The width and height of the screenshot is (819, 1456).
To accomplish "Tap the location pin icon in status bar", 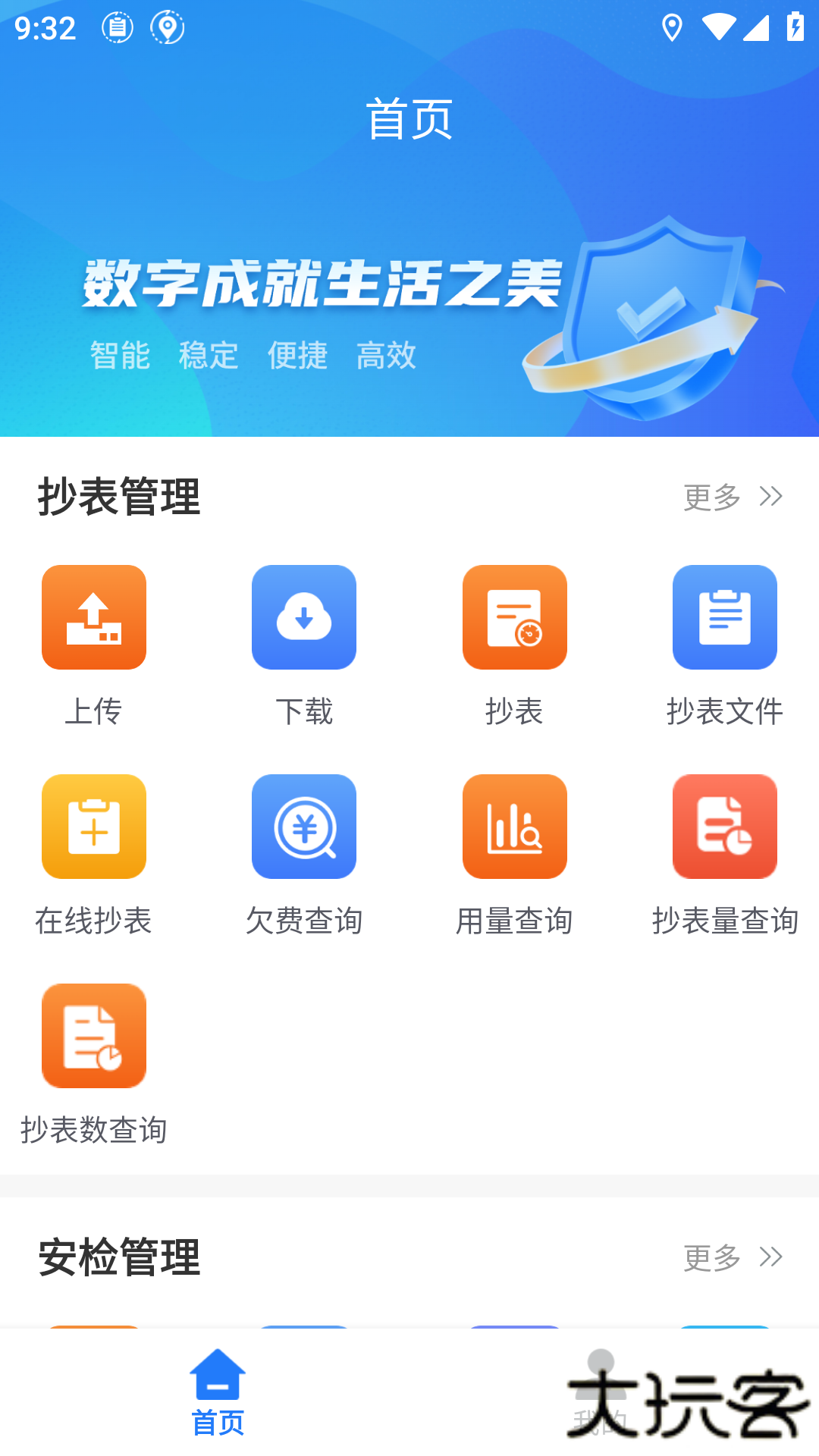I will click(168, 28).
